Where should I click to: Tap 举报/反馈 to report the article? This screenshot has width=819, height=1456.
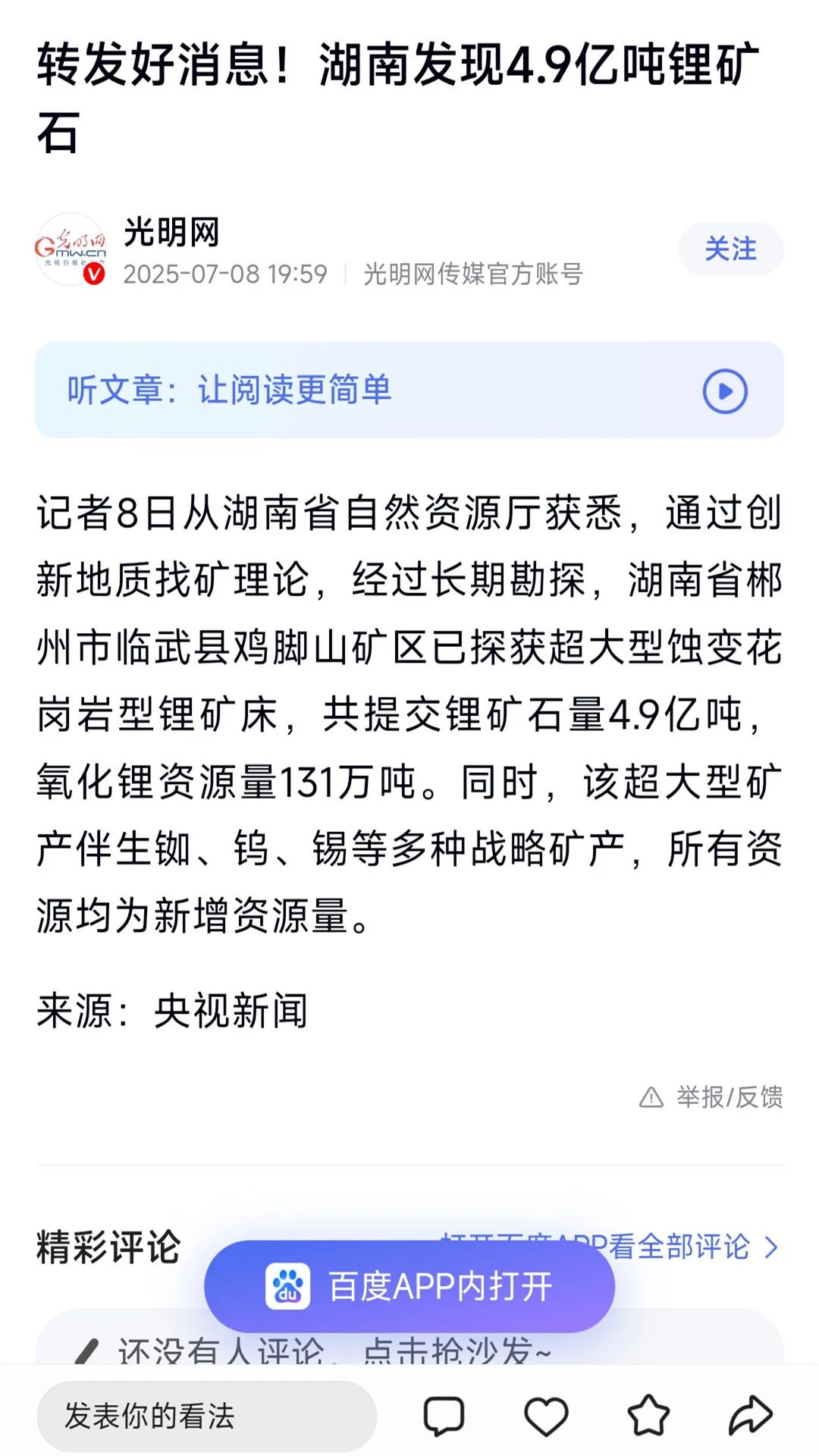click(712, 1097)
